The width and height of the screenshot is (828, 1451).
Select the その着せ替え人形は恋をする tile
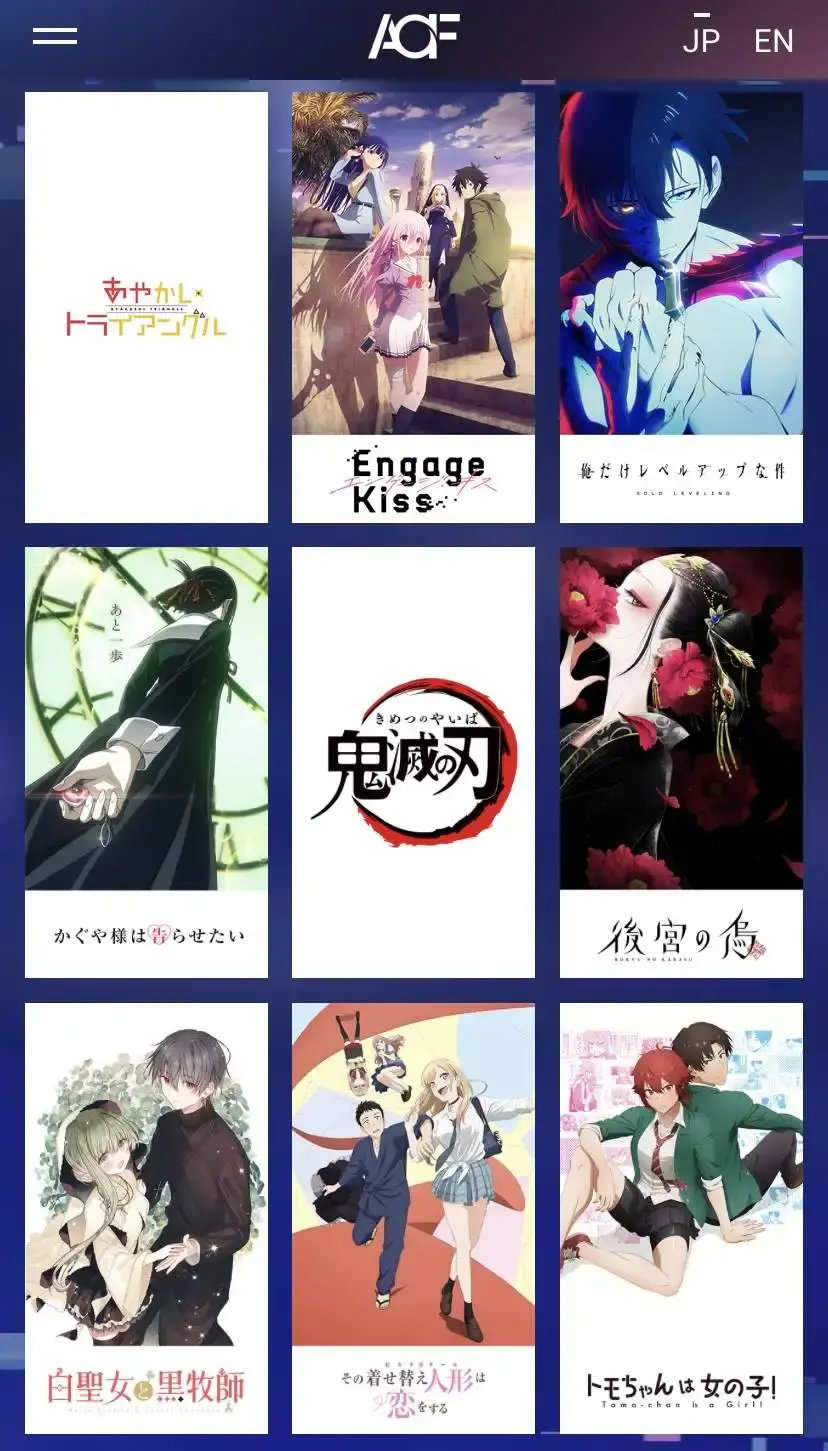coord(413,1218)
